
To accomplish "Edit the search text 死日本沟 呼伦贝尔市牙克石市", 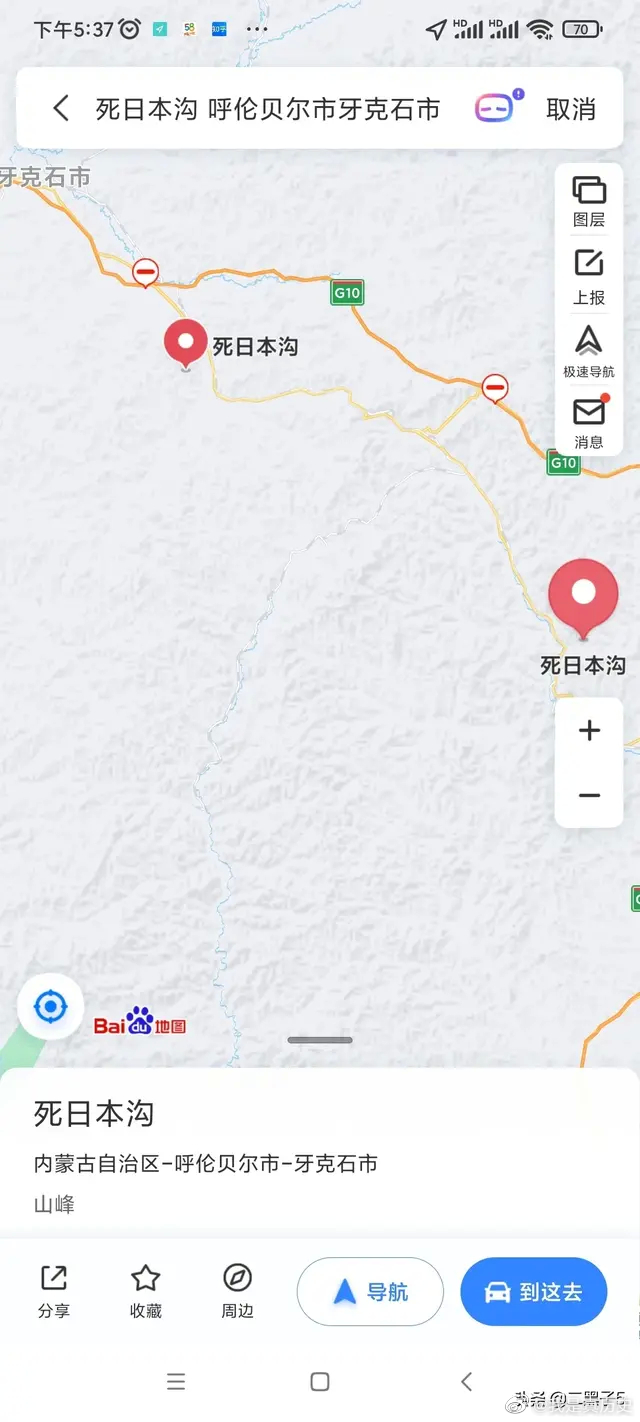I will [267, 109].
